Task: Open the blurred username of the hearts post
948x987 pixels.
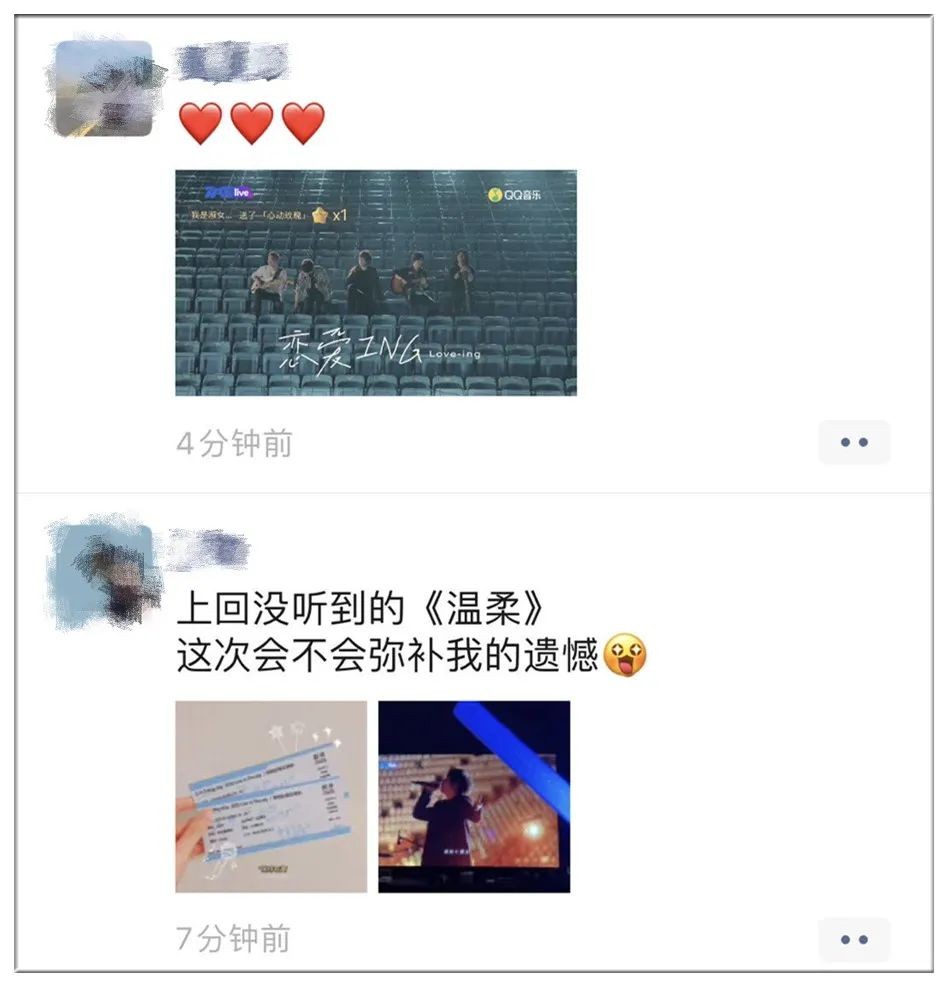Action: click(x=232, y=62)
